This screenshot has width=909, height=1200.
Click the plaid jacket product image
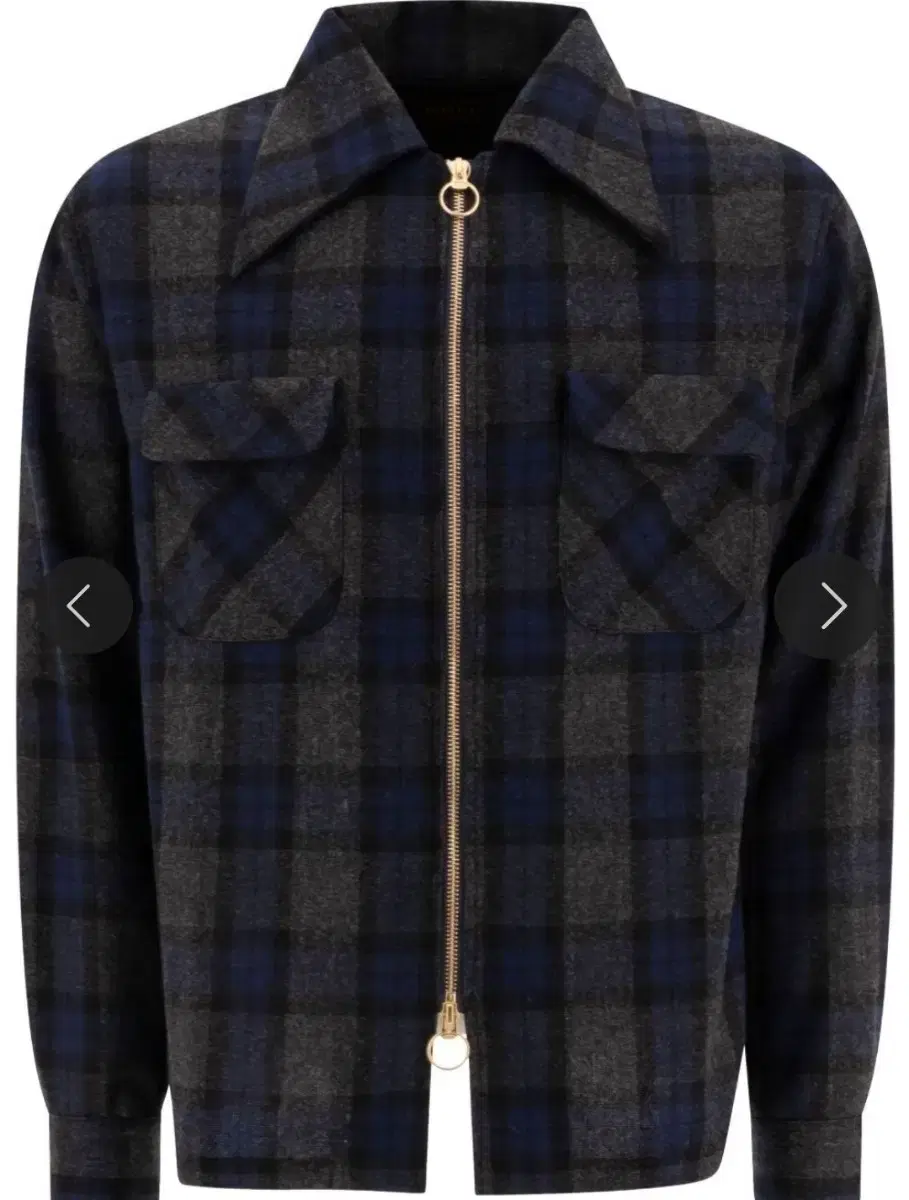(455, 600)
